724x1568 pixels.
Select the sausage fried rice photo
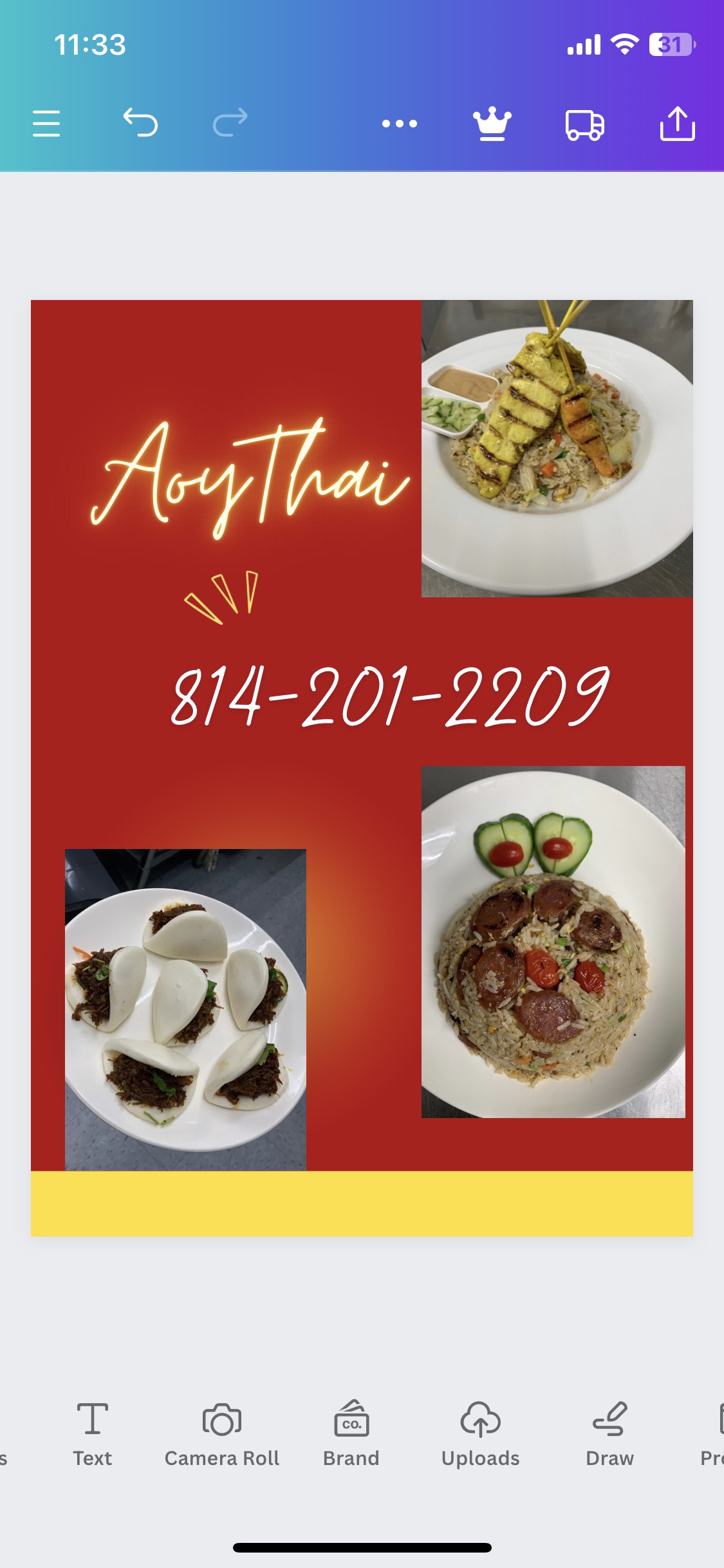click(553, 942)
